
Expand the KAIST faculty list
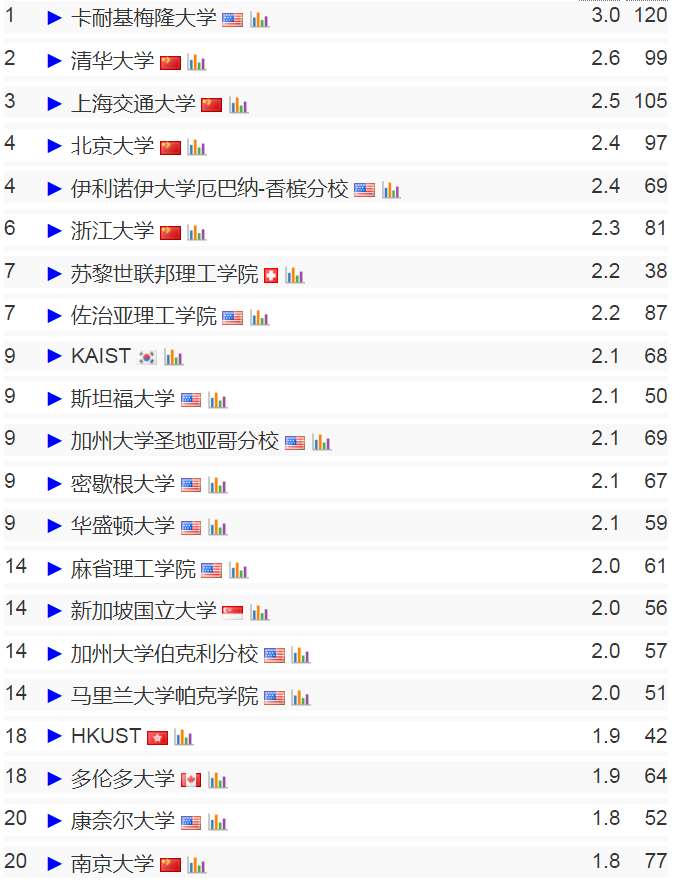click(55, 357)
